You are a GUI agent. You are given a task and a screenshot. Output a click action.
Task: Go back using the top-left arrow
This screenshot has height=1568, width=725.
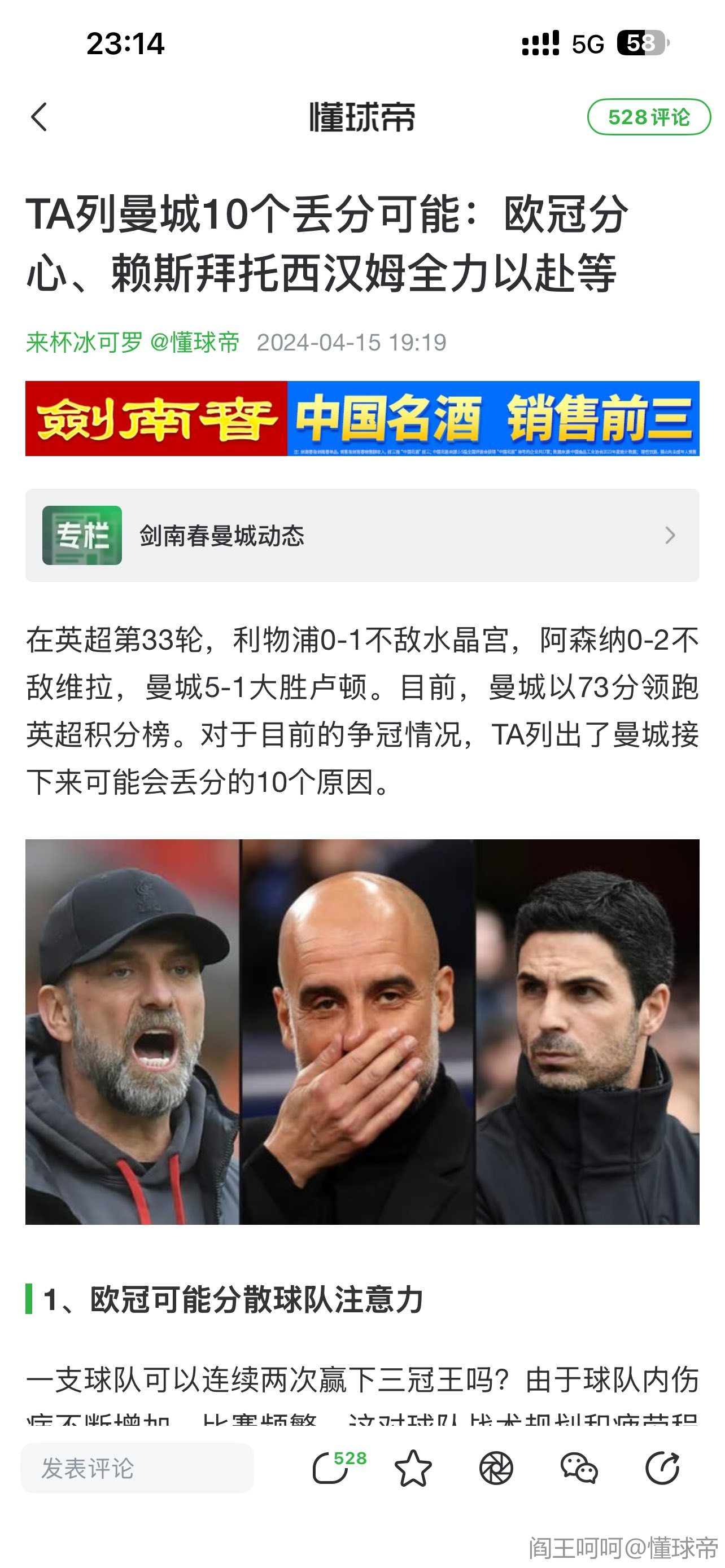point(39,117)
